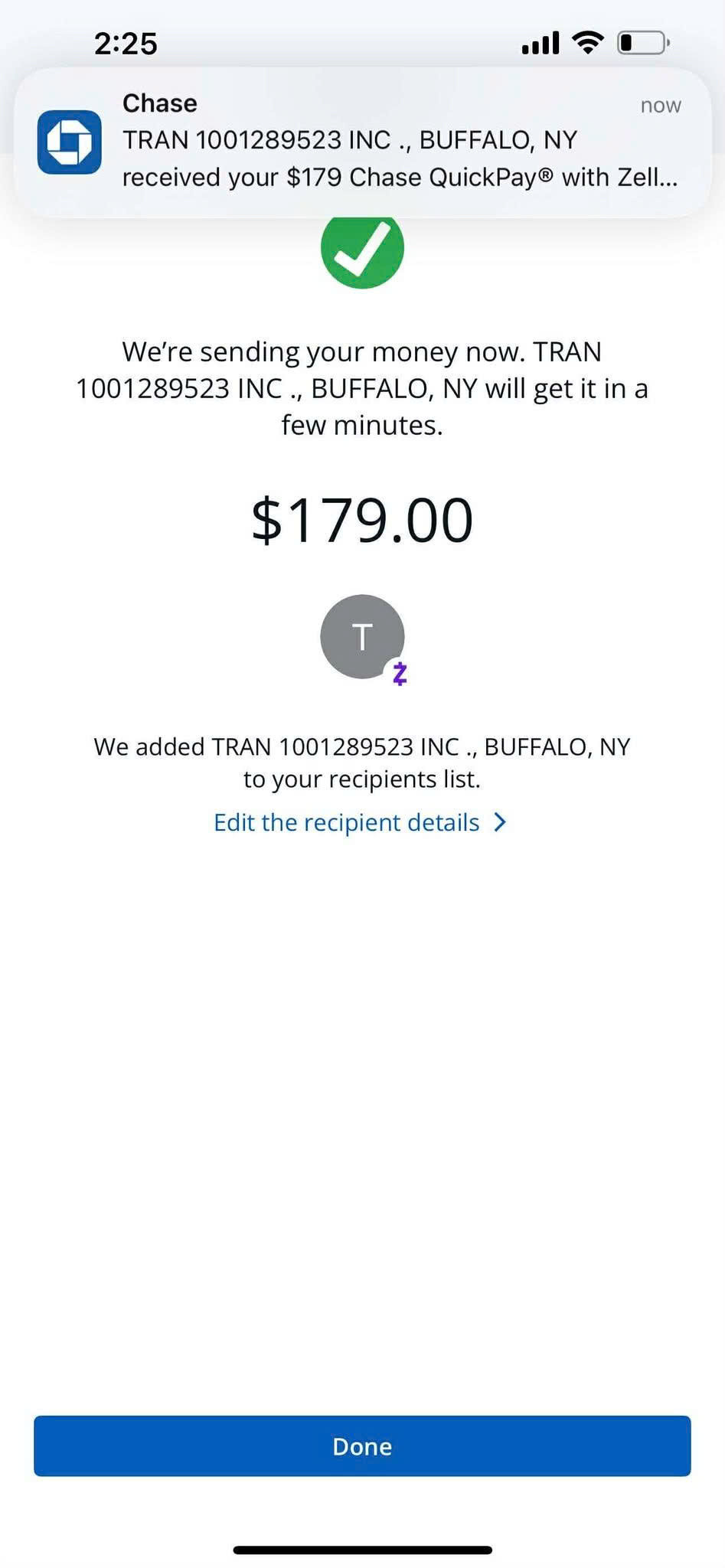Open Edit the recipient details link
The width and height of the screenshot is (725, 1568).
pos(359,822)
